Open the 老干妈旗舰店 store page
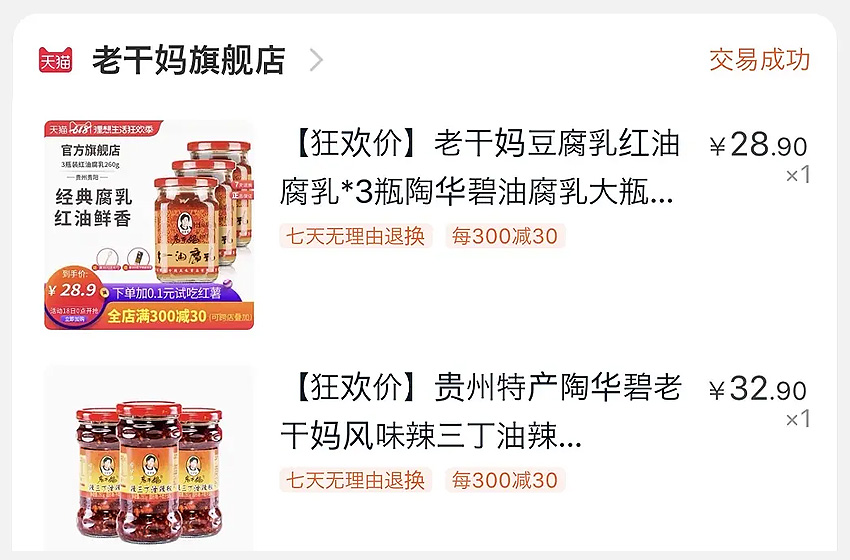The width and height of the screenshot is (850, 560). pyautogui.click(x=188, y=60)
